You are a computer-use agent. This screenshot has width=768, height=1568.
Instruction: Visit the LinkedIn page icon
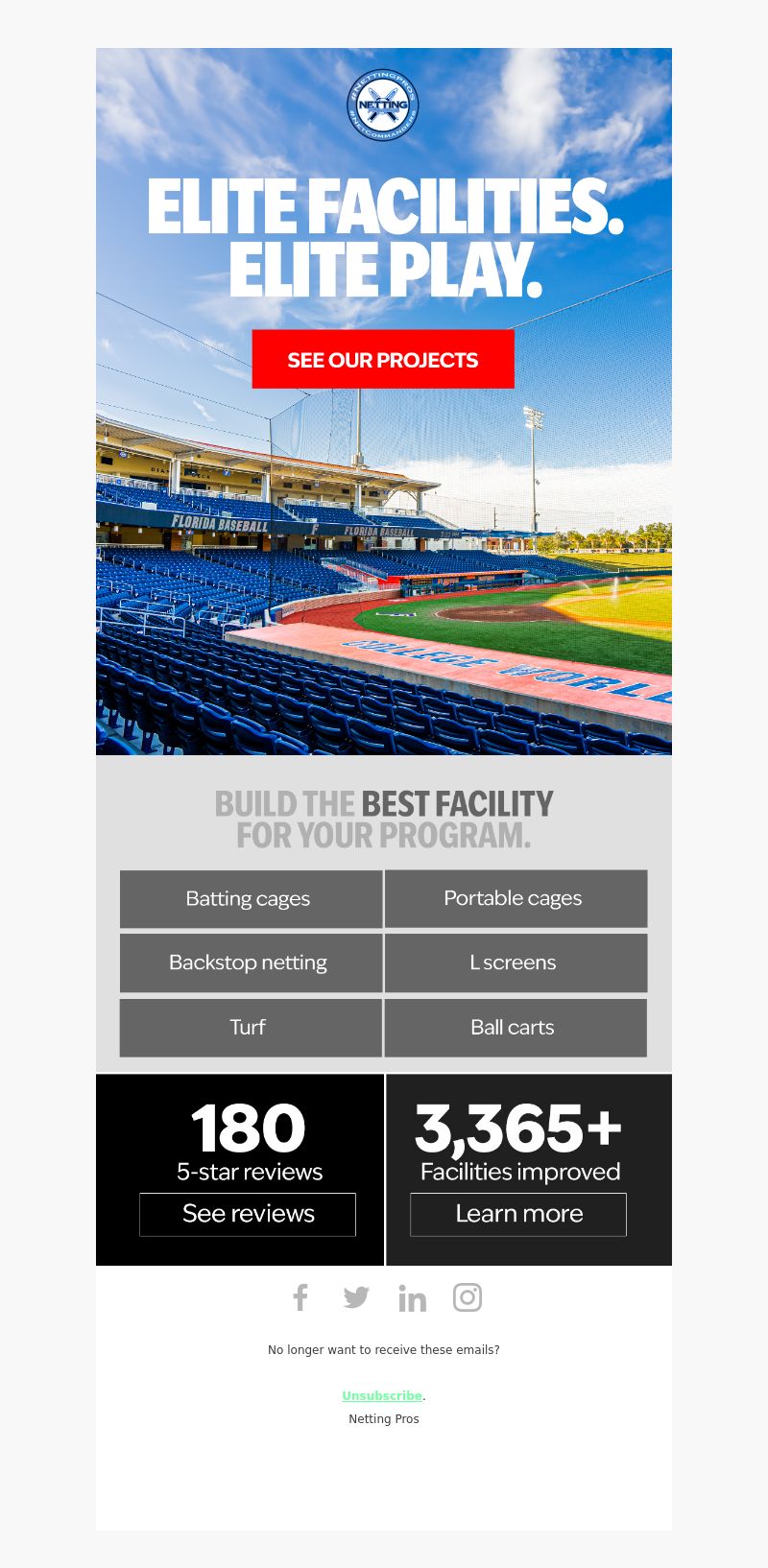pyautogui.click(x=412, y=1297)
